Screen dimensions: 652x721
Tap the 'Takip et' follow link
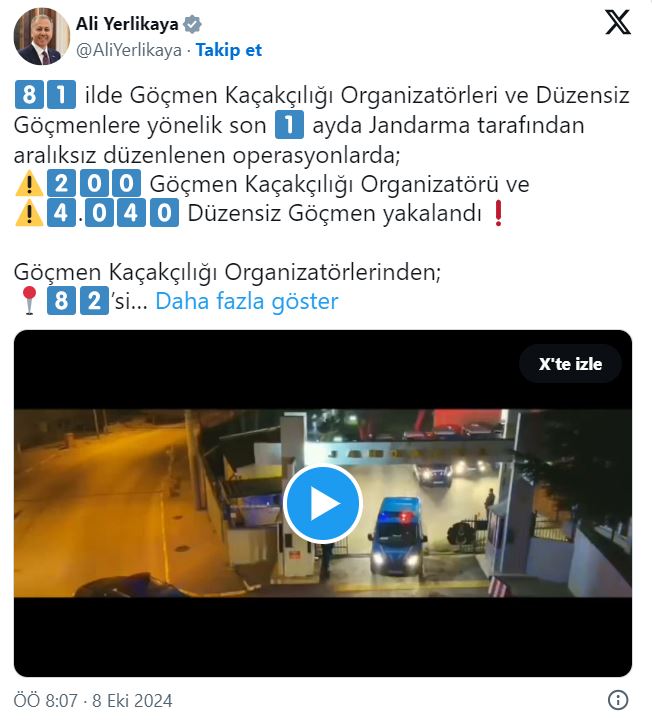point(229,50)
